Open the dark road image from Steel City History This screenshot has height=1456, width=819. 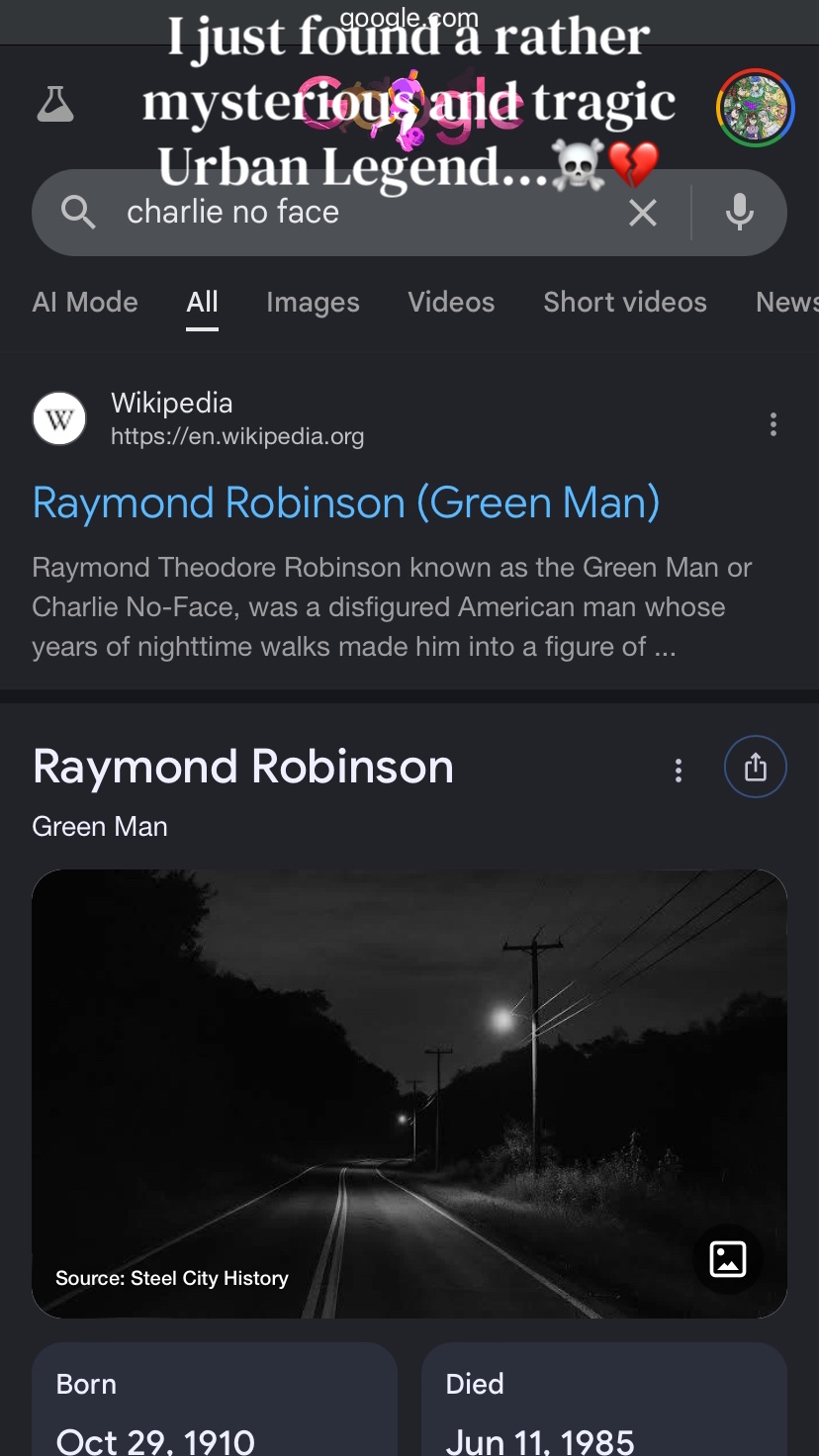[x=409, y=1093]
